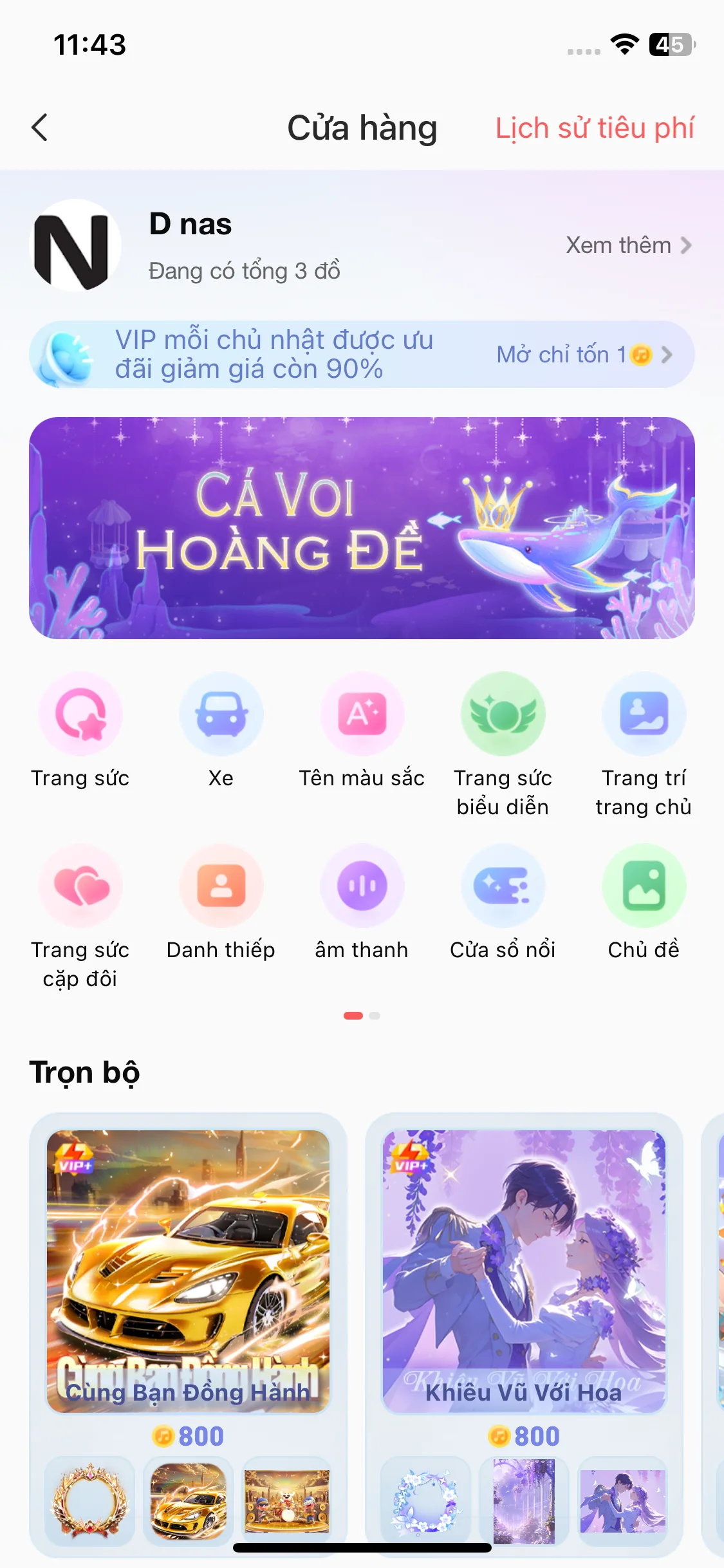The width and height of the screenshot is (724, 1568).
Task: Open the Danh thiếp category
Action: (221, 886)
